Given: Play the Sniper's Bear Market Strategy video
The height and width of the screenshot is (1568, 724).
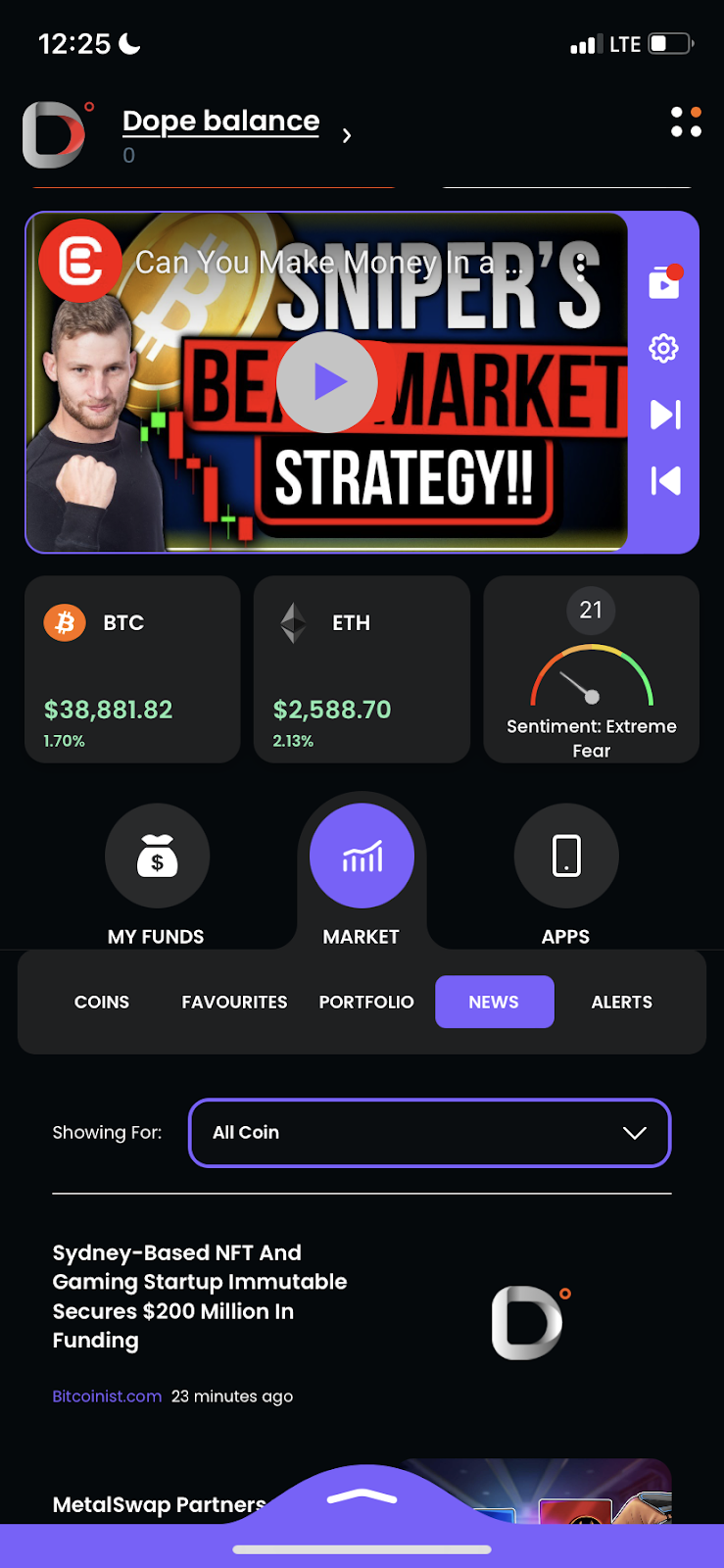Looking at the screenshot, I should pyautogui.click(x=327, y=382).
